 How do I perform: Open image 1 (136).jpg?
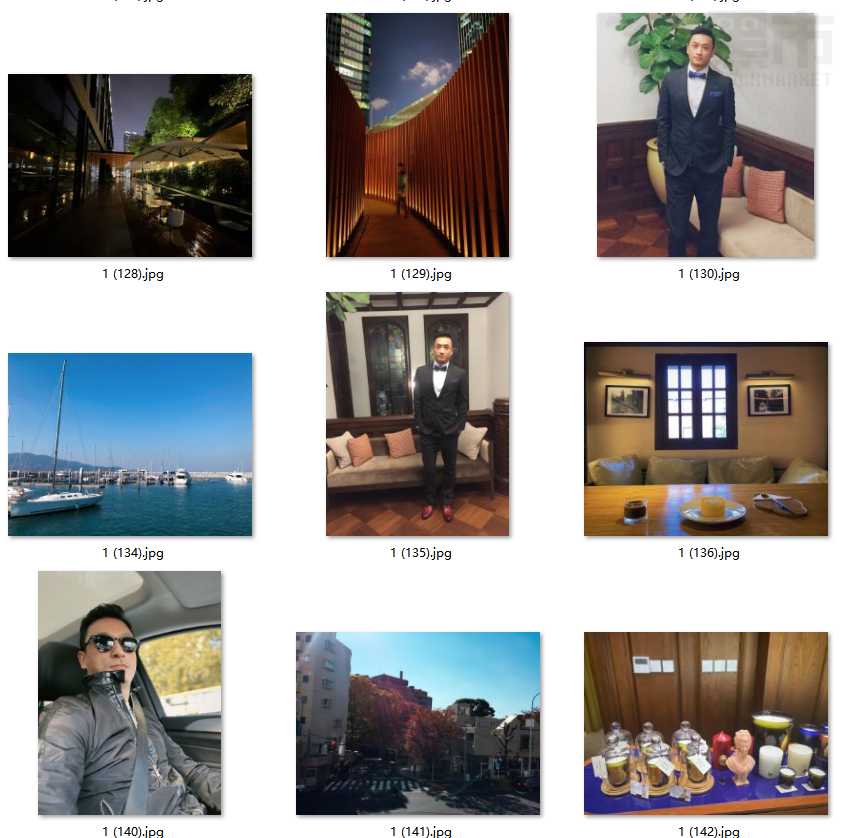click(x=706, y=439)
